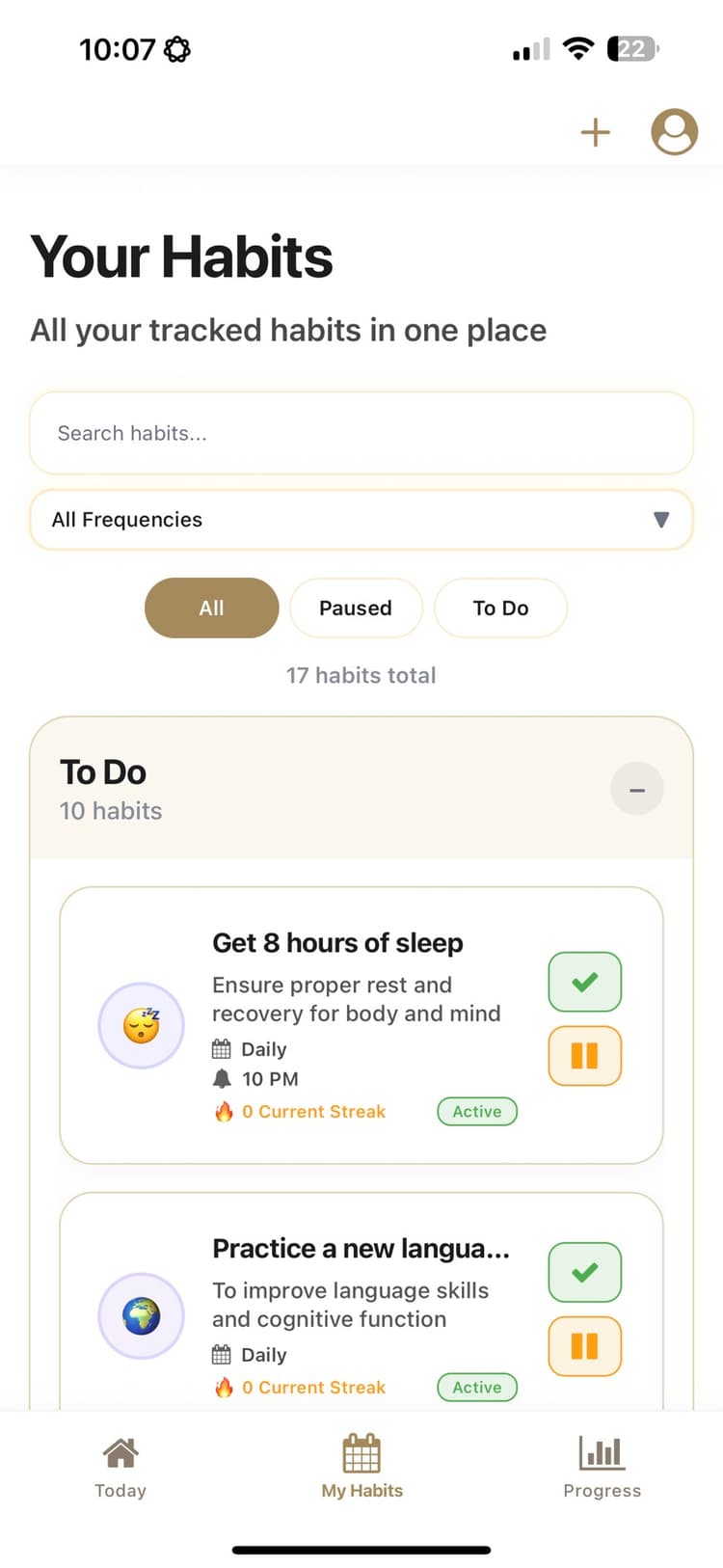
Task: Switch to the Paused filter tab
Action: pos(356,608)
